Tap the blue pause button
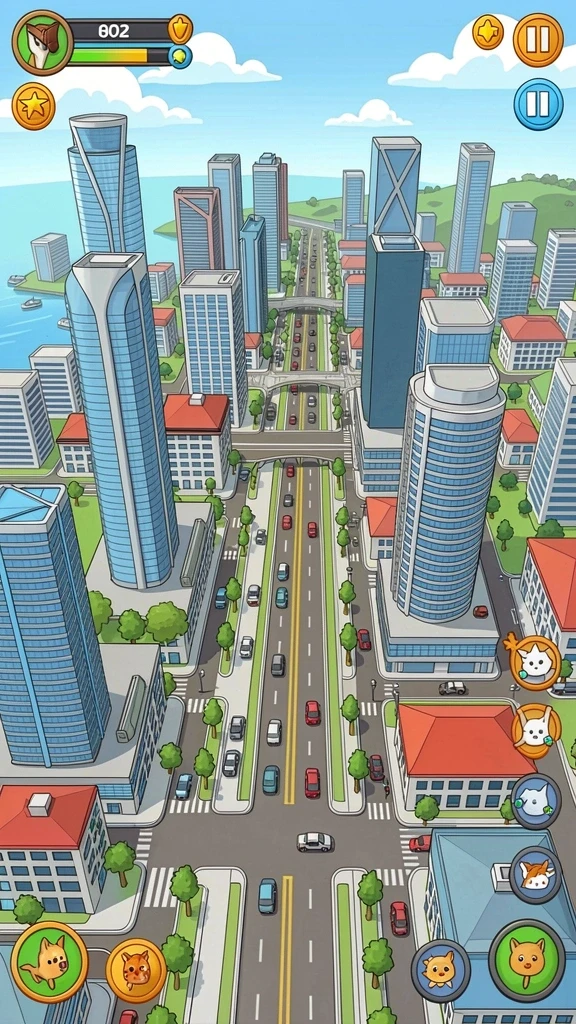 pos(538,104)
